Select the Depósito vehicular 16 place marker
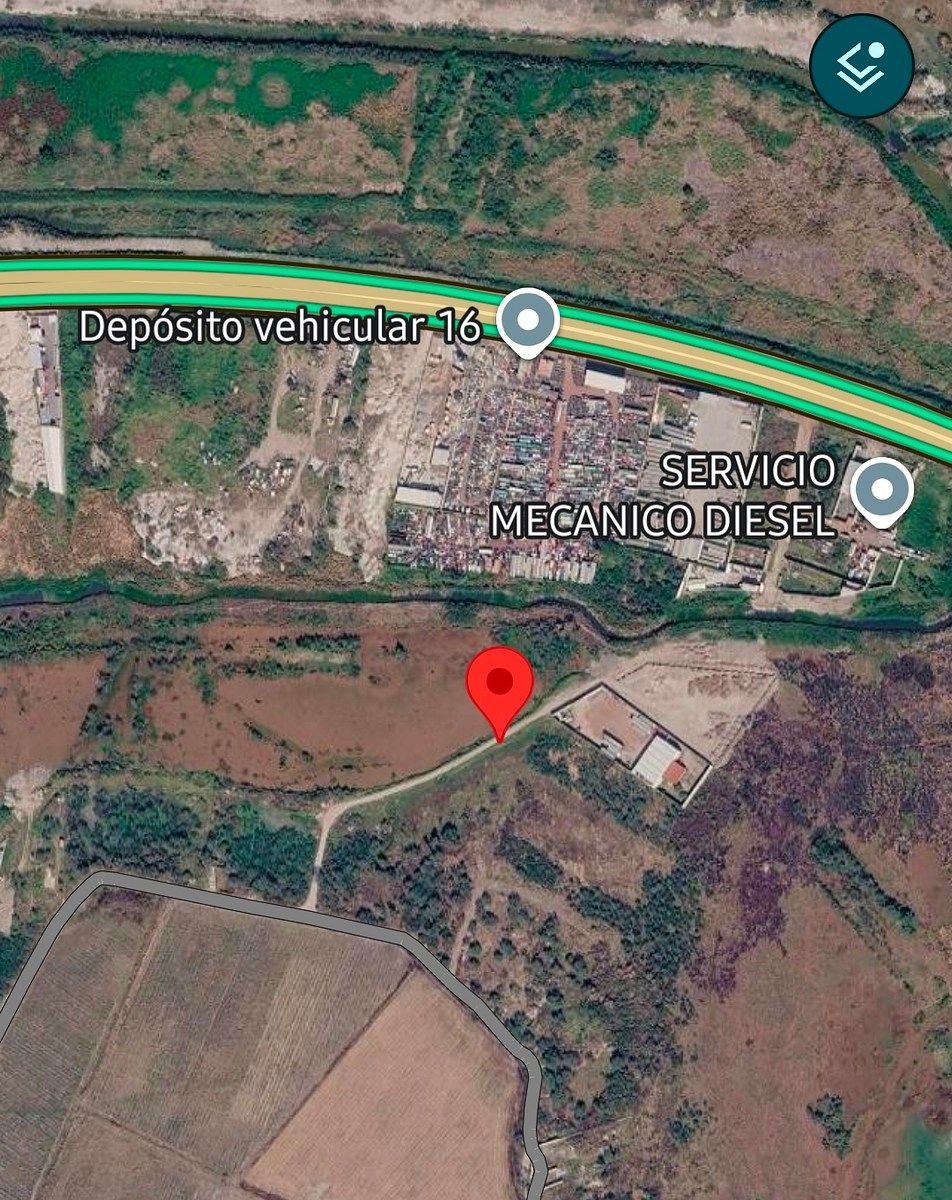This screenshot has height=1200, width=952. [528, 322]
